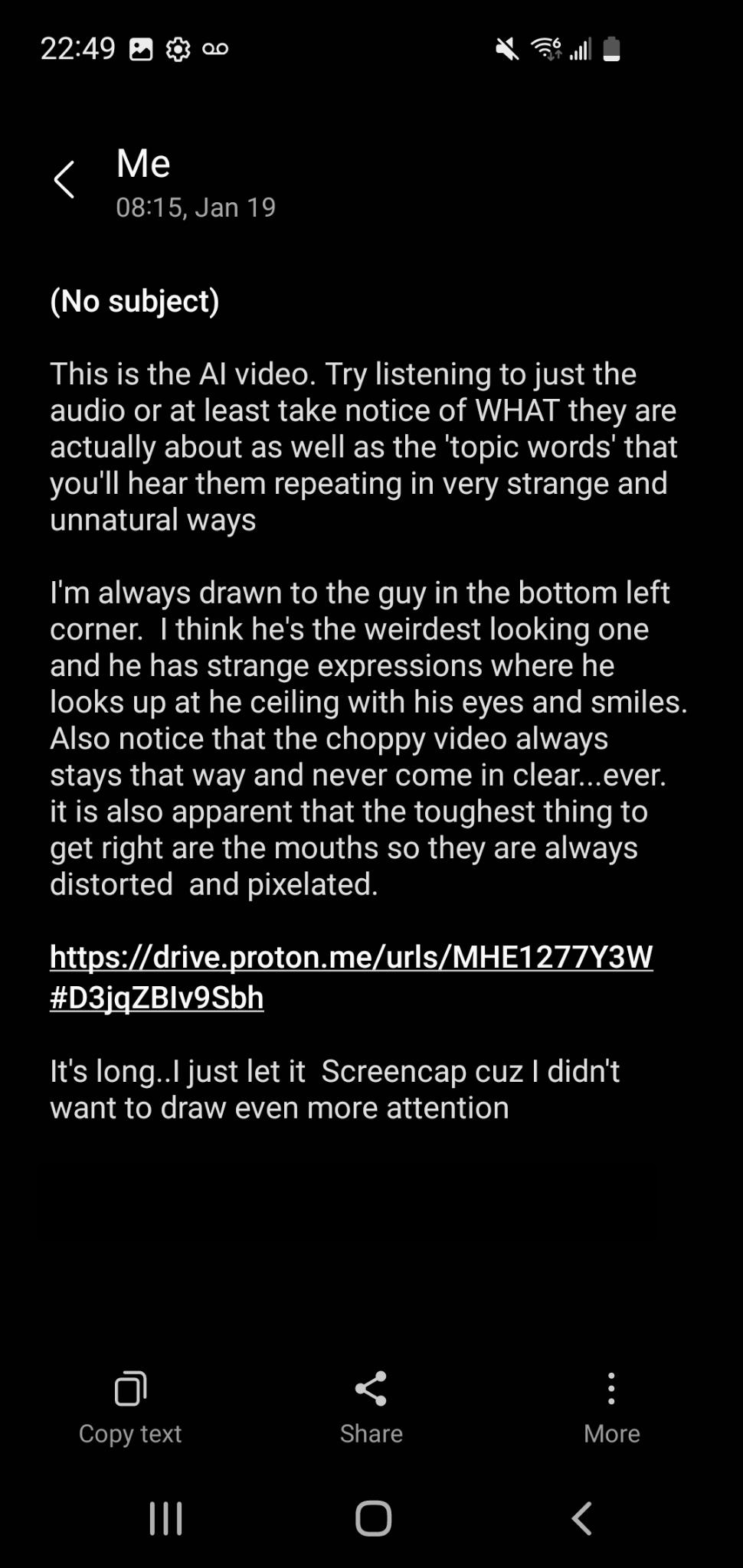The width and height of the screenshot is (743, 1568).
Task: Open recent apps from navigation bar
Action: pyautogui.click(x=165, y=1518)
